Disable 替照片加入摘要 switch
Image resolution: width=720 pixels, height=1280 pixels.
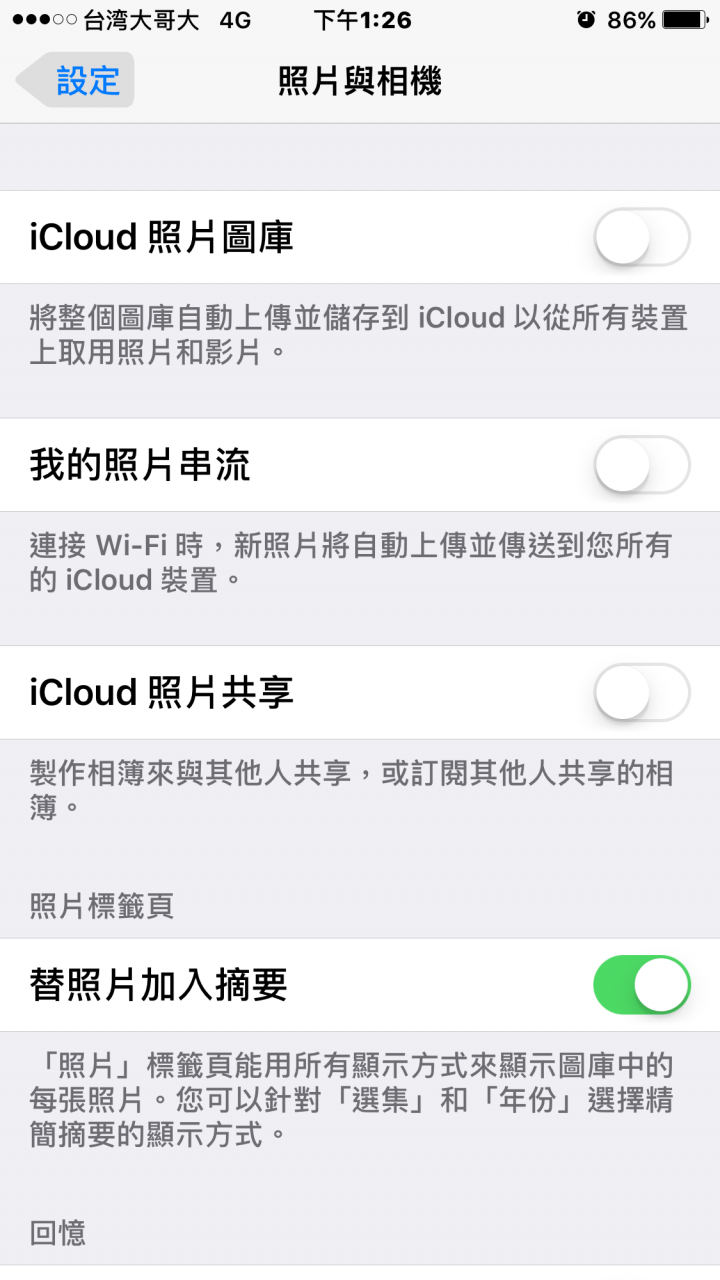click(641, 985)
